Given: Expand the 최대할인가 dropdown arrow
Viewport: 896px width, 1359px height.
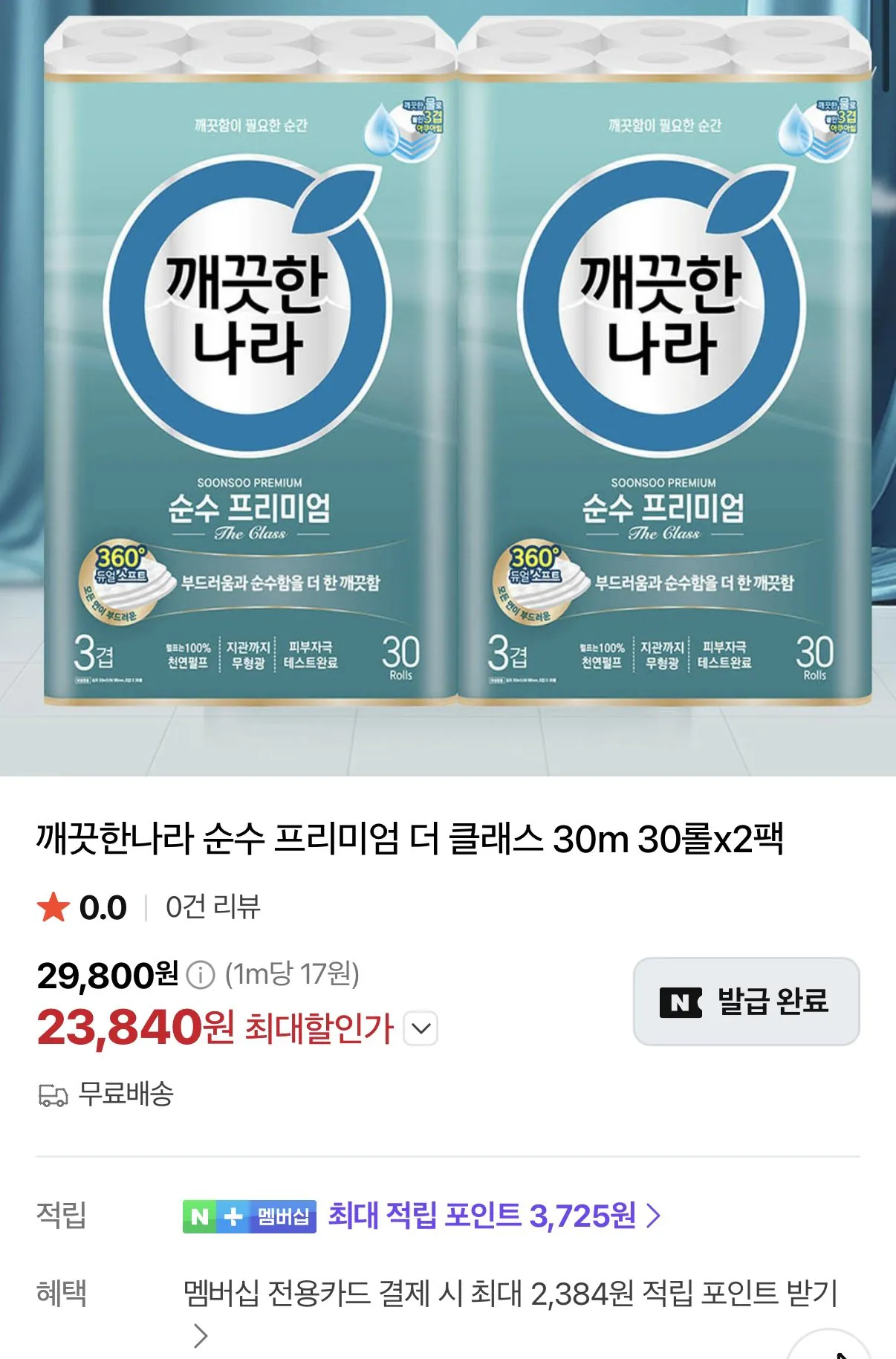Looking at the screenshot, I should (421, 1028).
